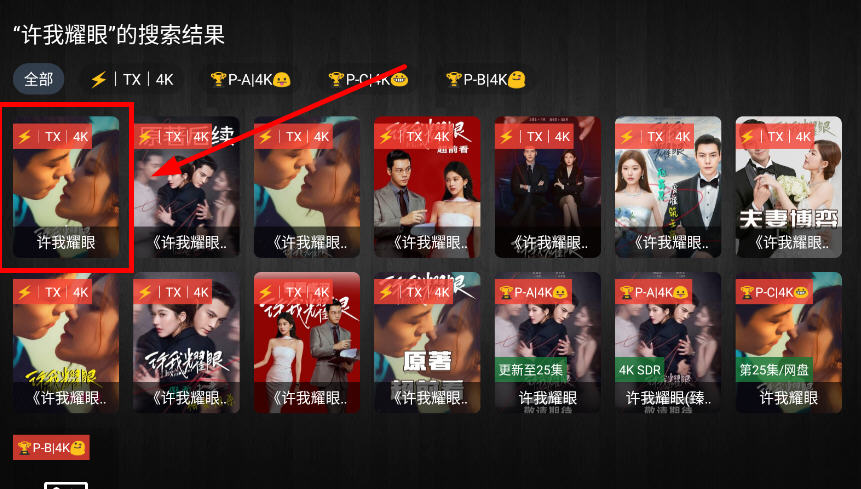Switch to the P-A|4K source chip
This screenshot has width=861, height=489.
[x=250, y=80]
